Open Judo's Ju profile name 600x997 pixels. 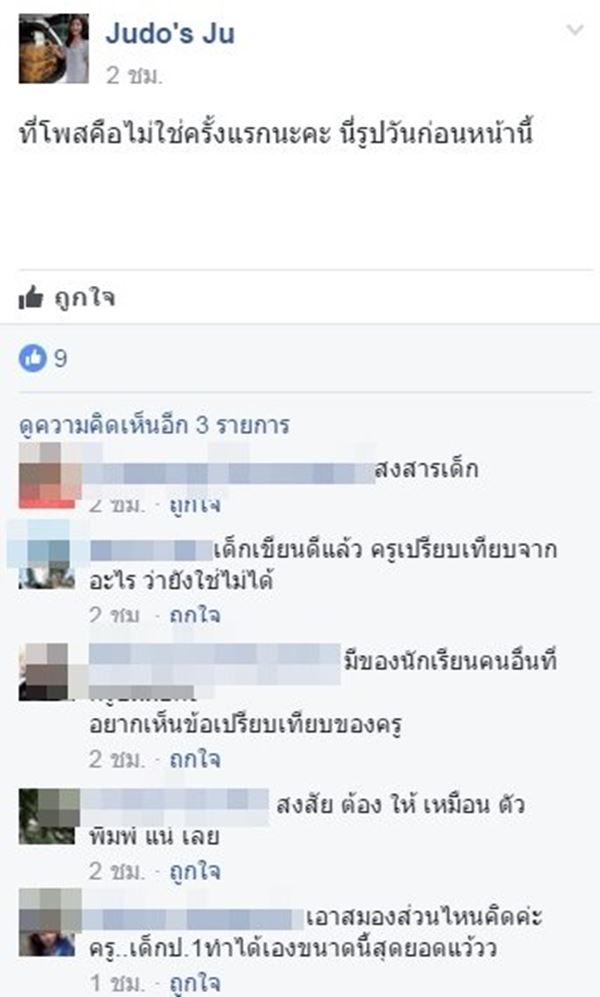coord(170,34)
